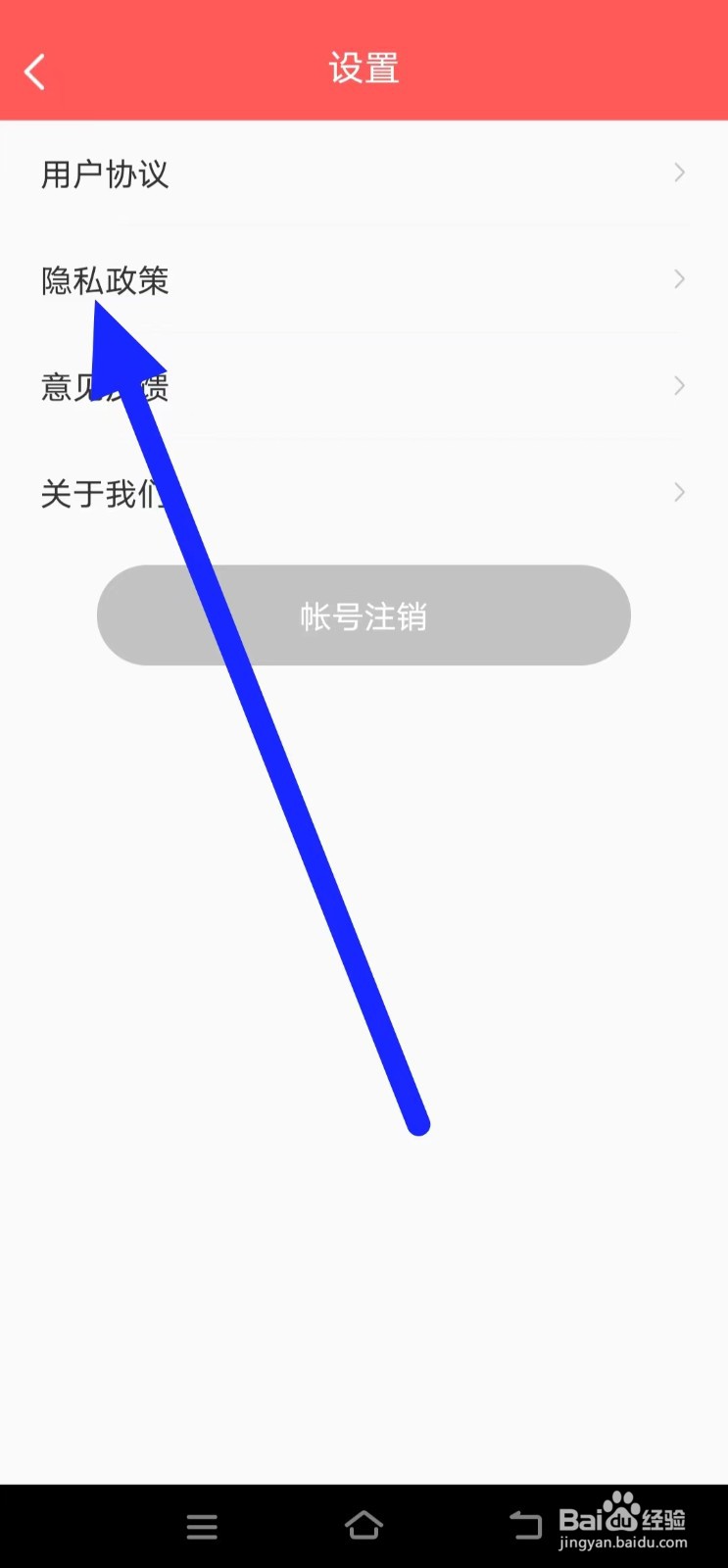Open the 意见反馈 chevron arrow
728x1568 pixels.
click(679, 385)
